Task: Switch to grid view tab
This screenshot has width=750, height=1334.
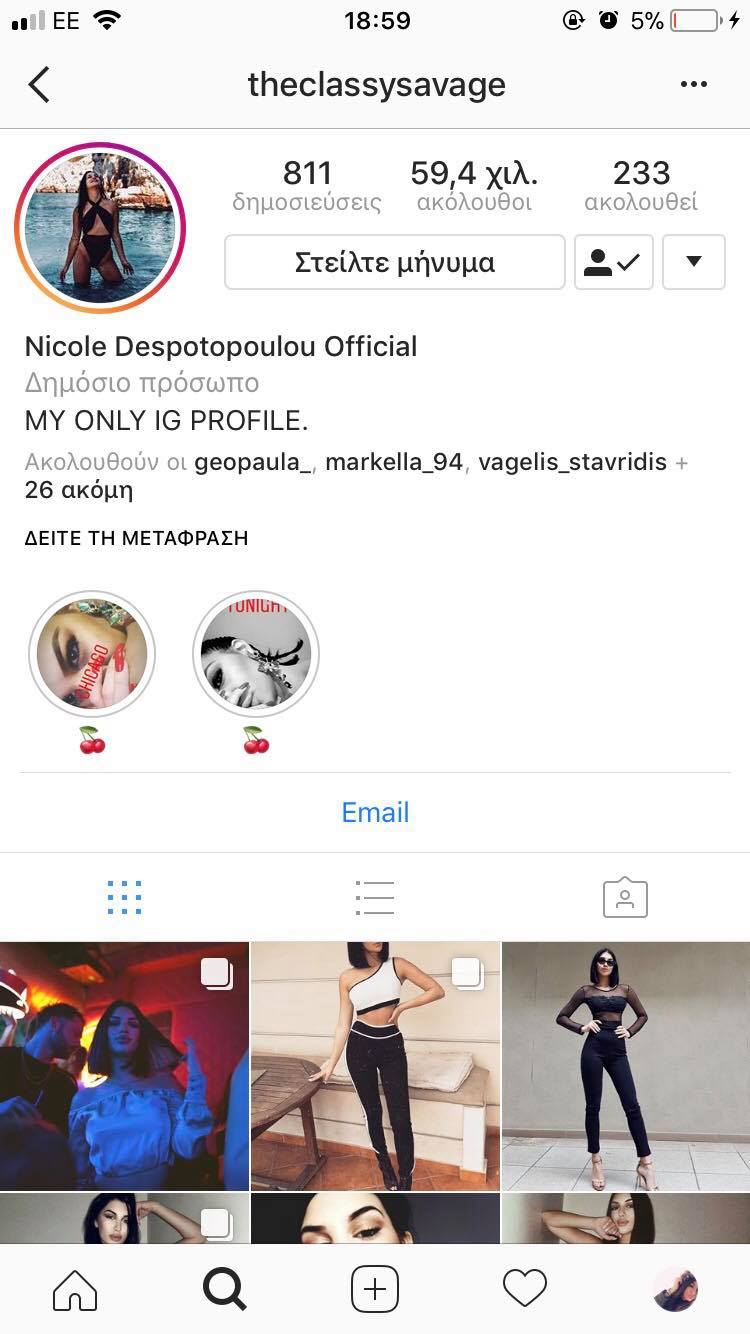Action: (124, 898)
